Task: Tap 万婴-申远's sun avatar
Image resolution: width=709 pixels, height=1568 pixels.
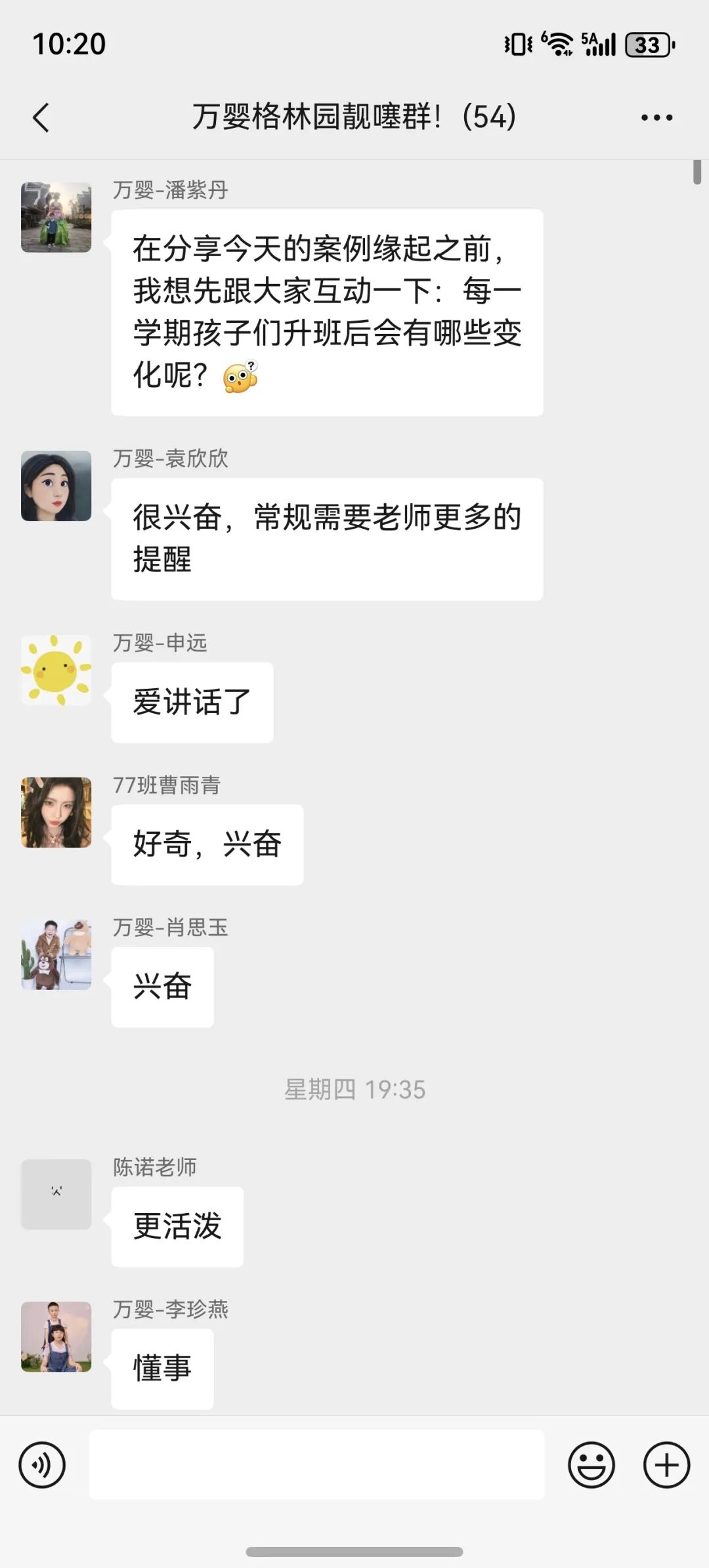Action: (x=56, y=671)
